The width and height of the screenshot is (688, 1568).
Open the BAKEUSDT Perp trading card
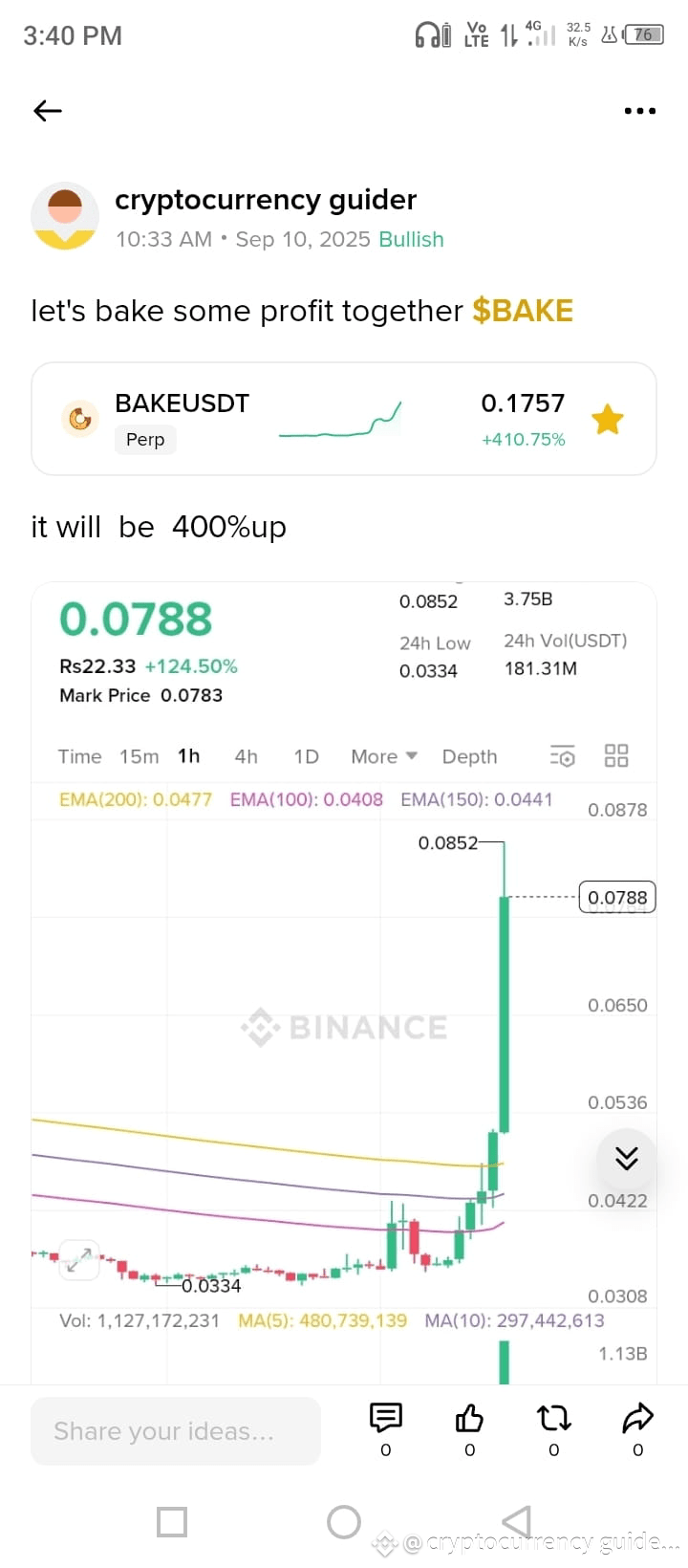pyautogui.click(x=344, y=419)
